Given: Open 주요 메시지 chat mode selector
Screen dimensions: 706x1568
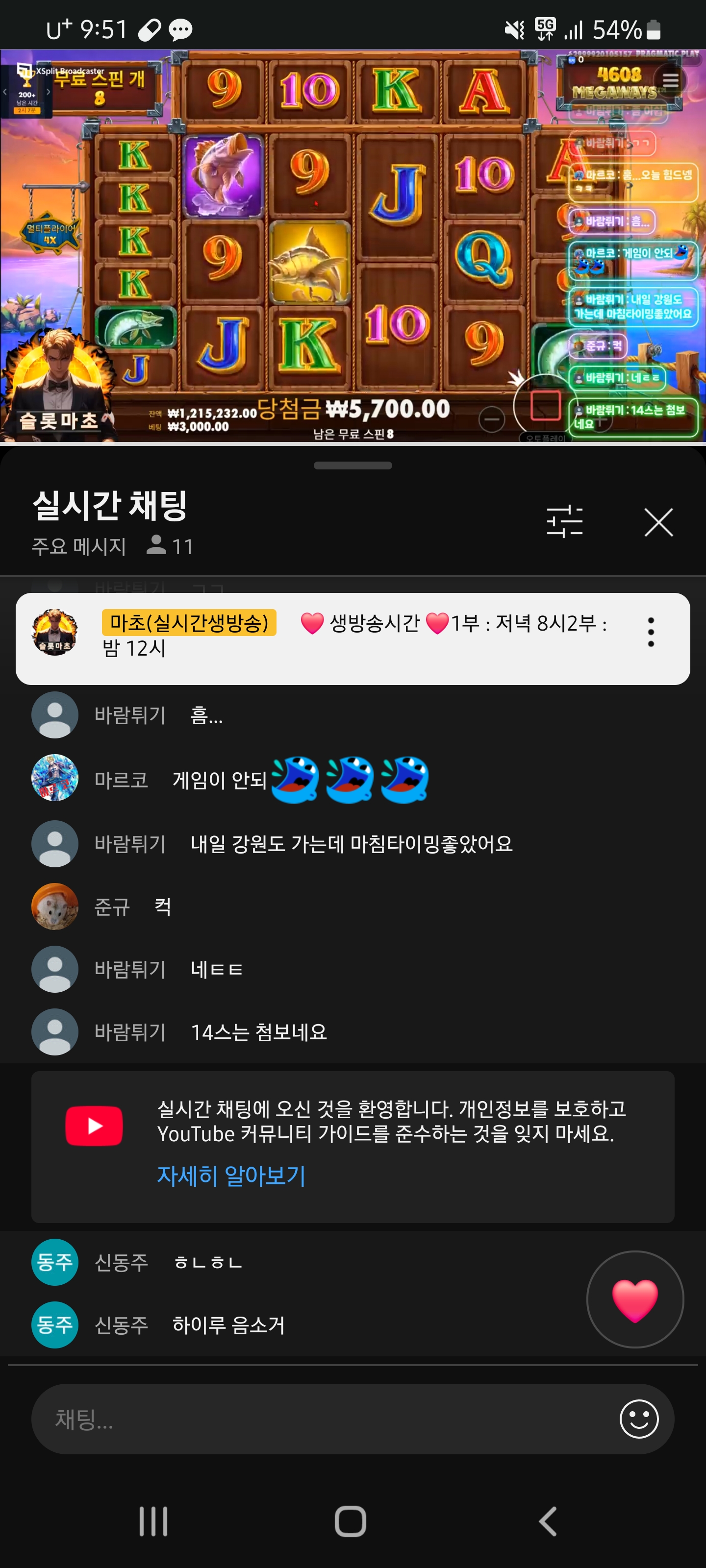Looking at the screenshot, I should coord(79,546).
